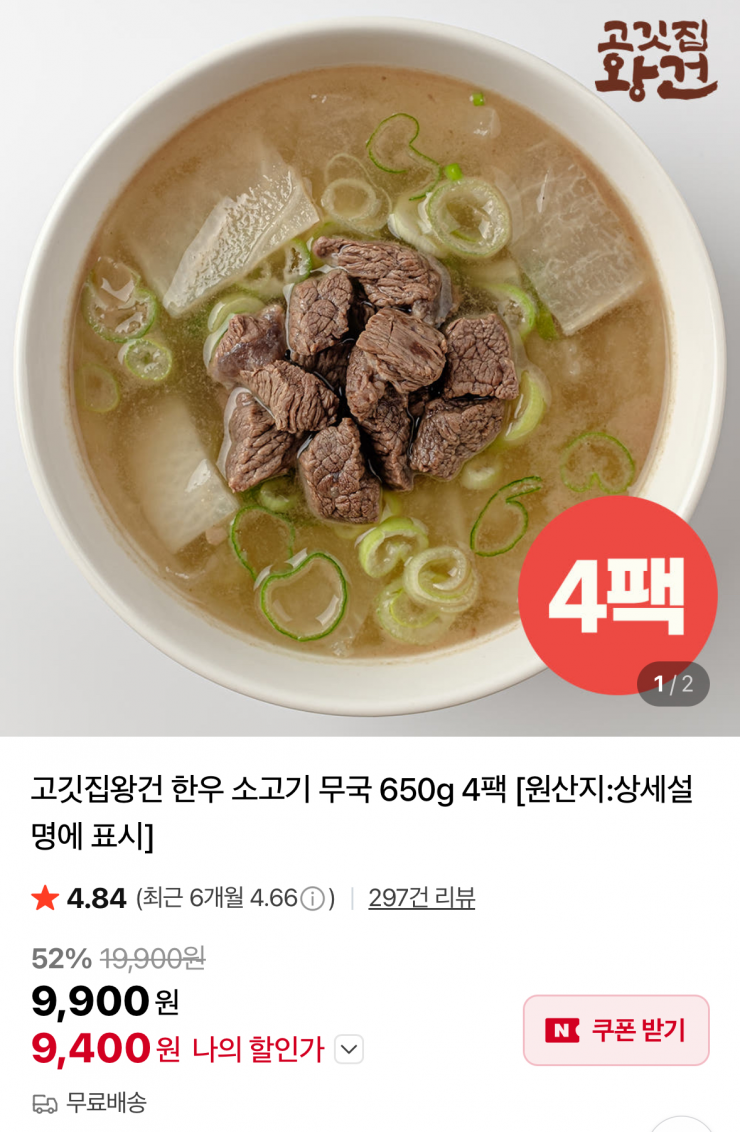740x1132 pixels.
Task: Show info about the 6-month rating
Action: tap(313, 899)
